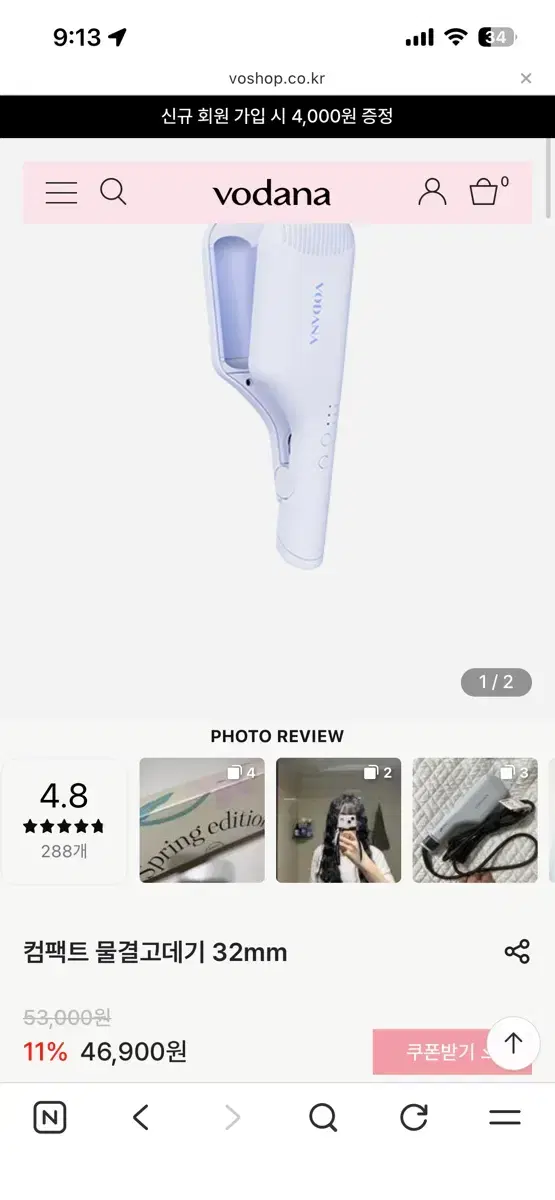Reload the current page
This screenshot has height=1200, width=555.
coord(414,1117)
